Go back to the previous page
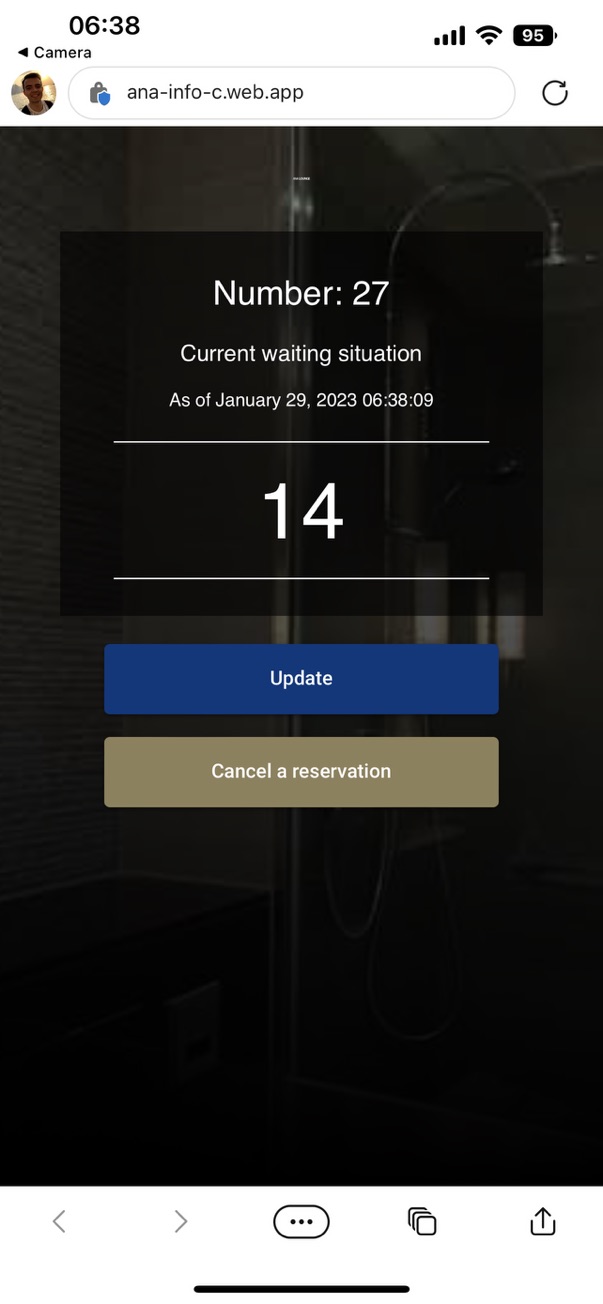This screenshot has width=603, height=1304. (x=59, y=1221)
